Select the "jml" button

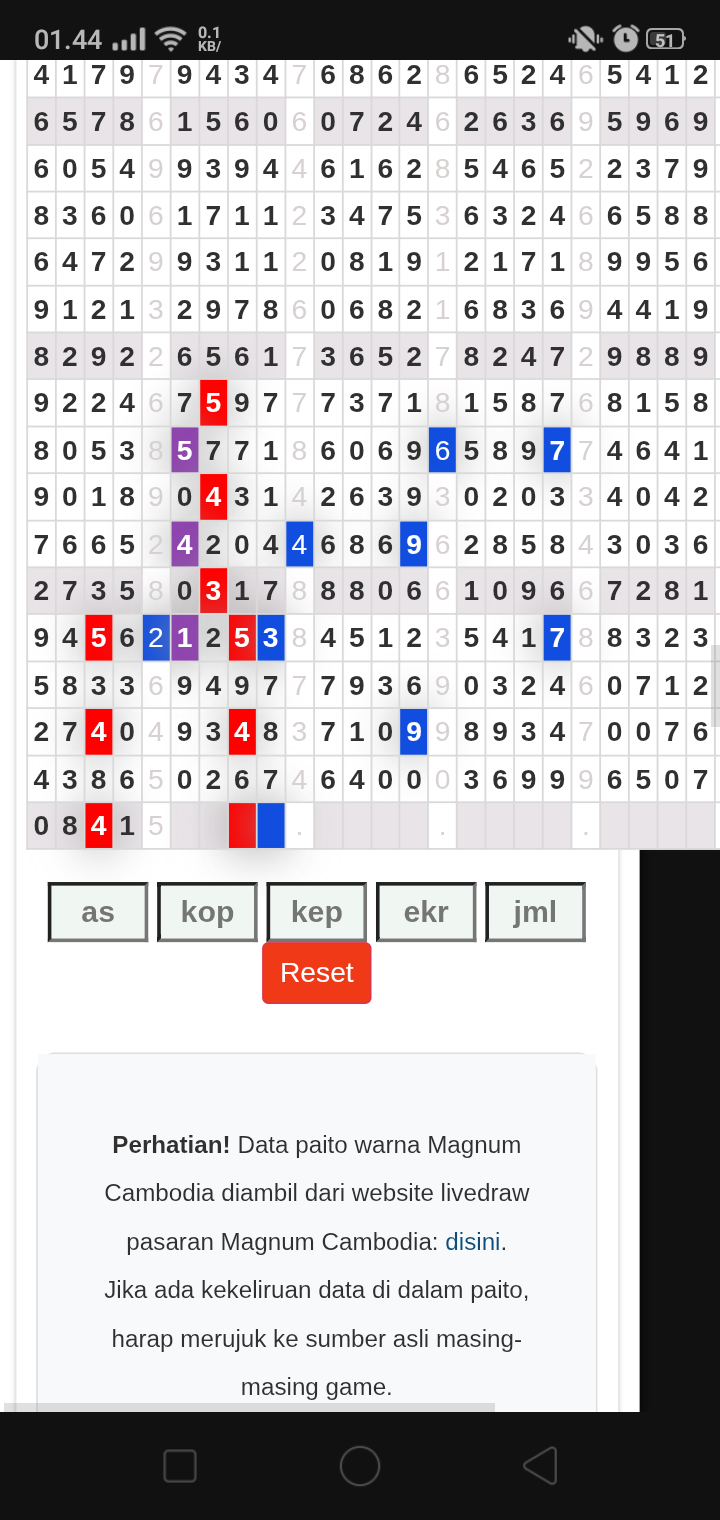(535, 912)
